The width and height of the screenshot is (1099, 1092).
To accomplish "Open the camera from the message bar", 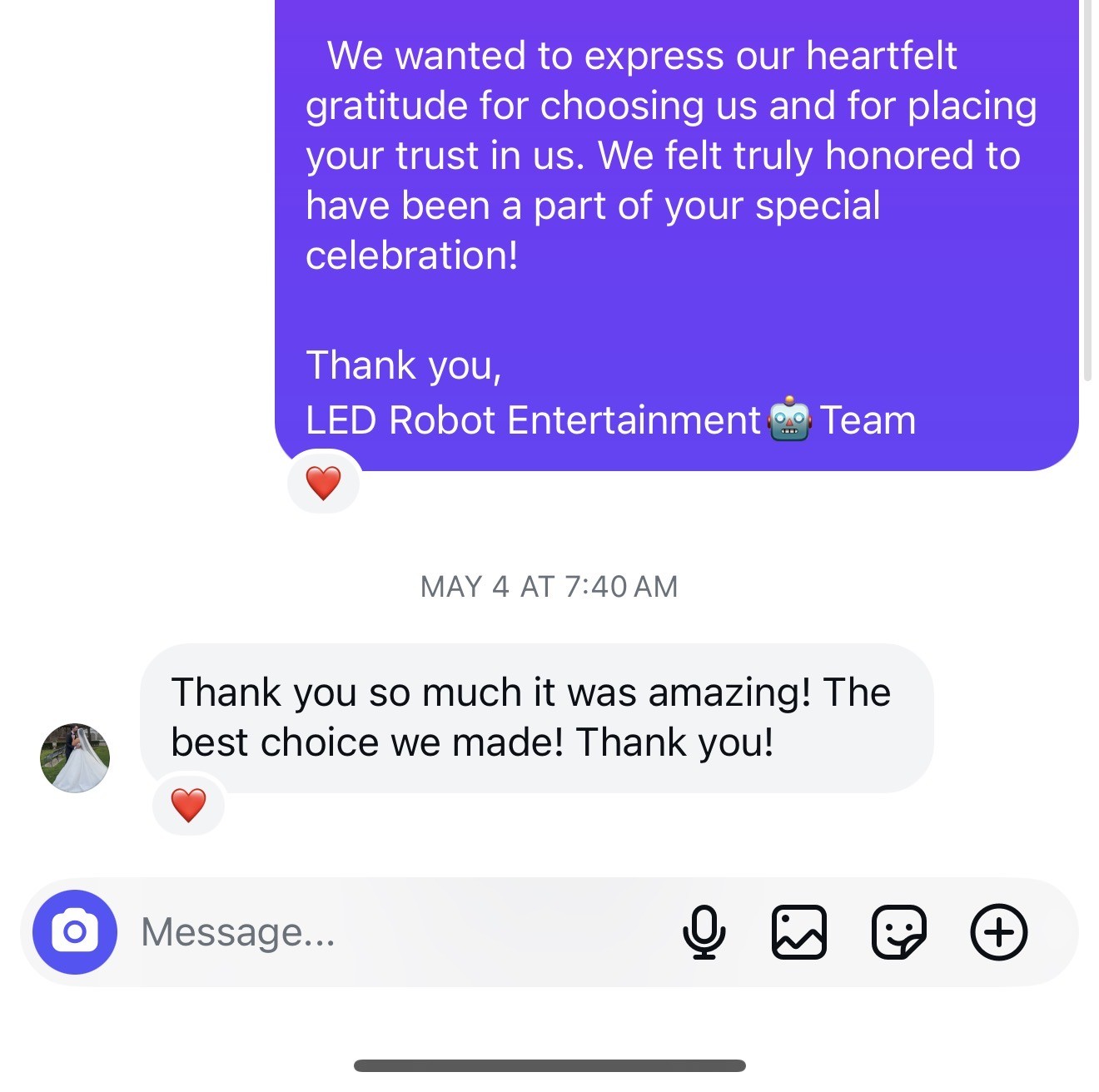I will [x=74, y=931].
